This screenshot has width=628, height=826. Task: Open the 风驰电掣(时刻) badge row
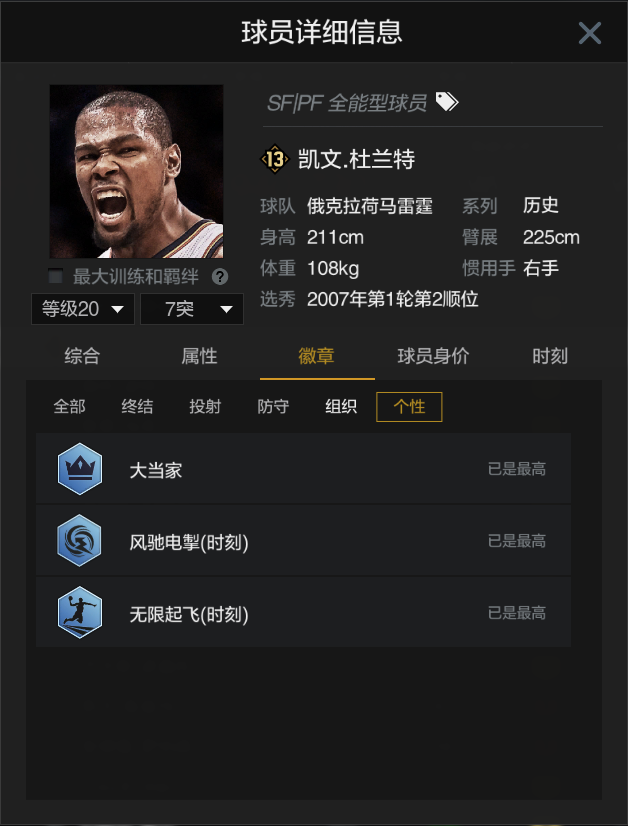(x=303, y=541)
